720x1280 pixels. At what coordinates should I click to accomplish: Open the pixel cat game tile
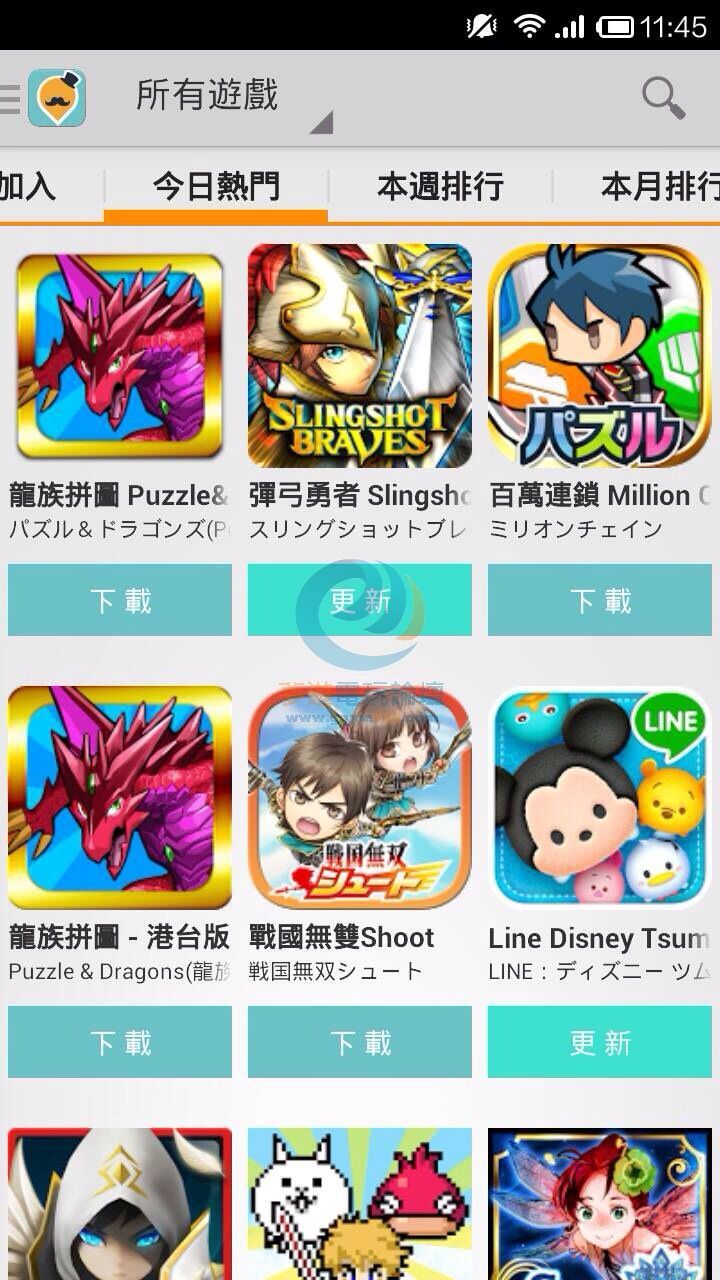click(360, 1205)
